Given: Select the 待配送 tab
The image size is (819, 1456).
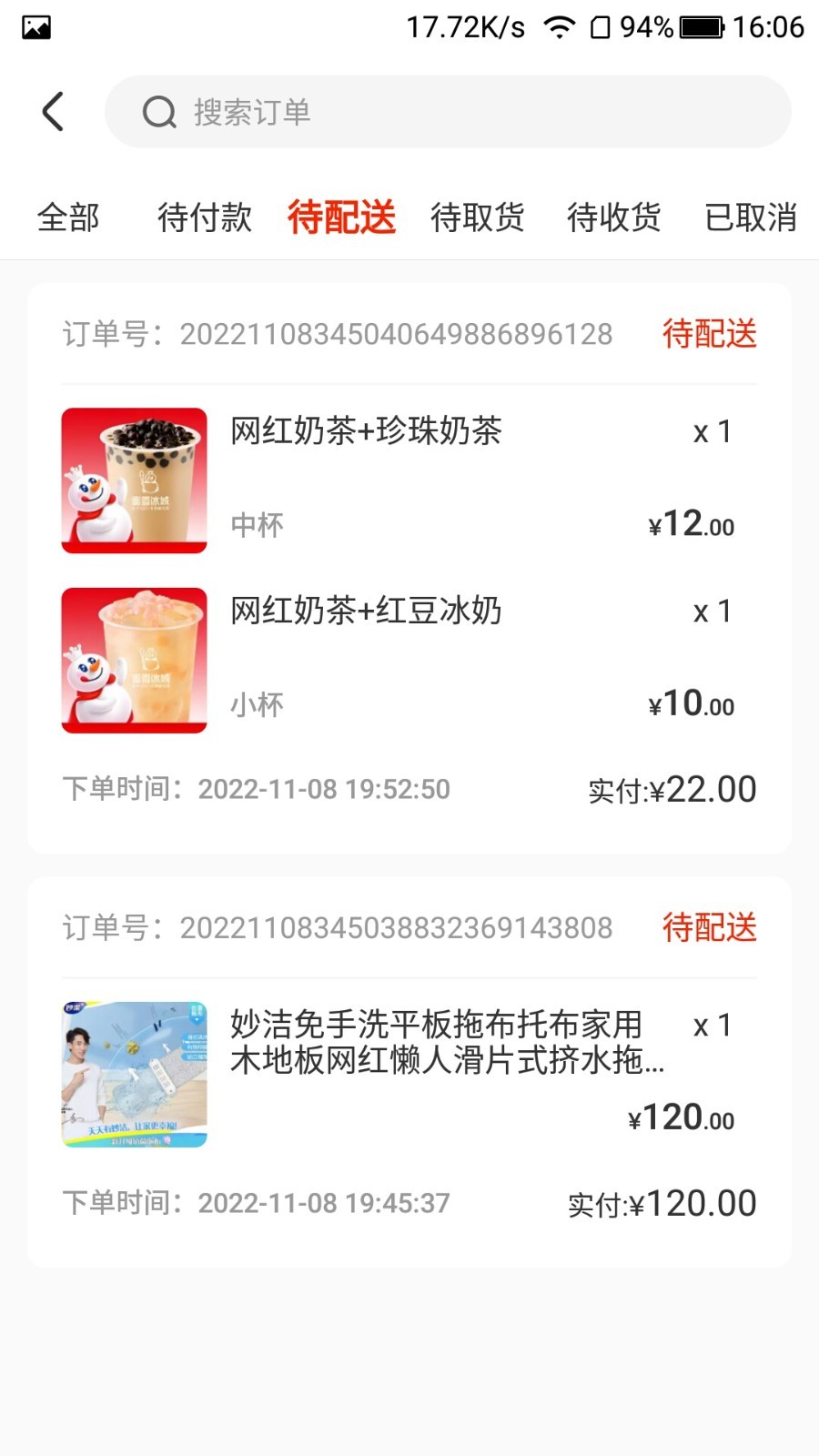Looking at the screenshot, I should [x=341, y=217].
